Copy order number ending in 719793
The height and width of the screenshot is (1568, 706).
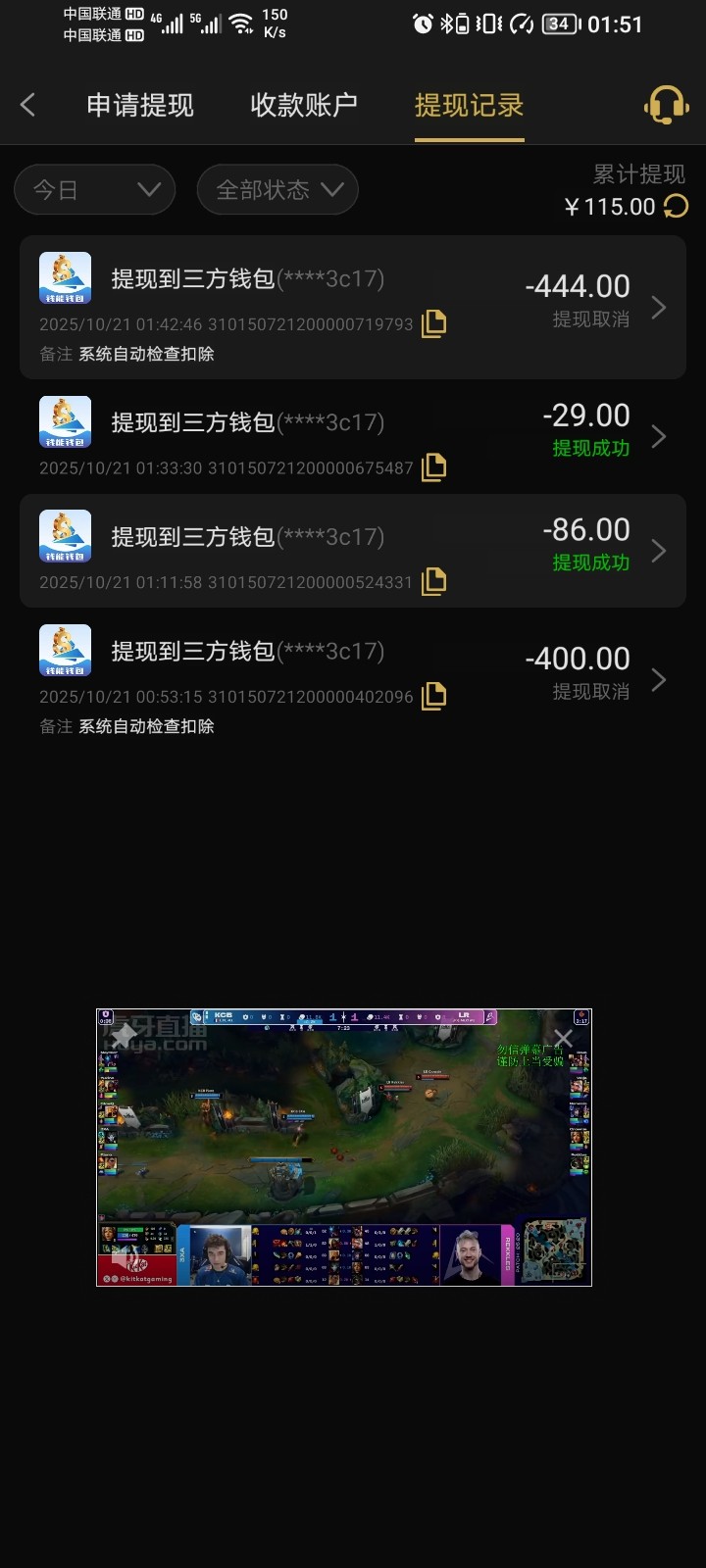click(433, 323)
